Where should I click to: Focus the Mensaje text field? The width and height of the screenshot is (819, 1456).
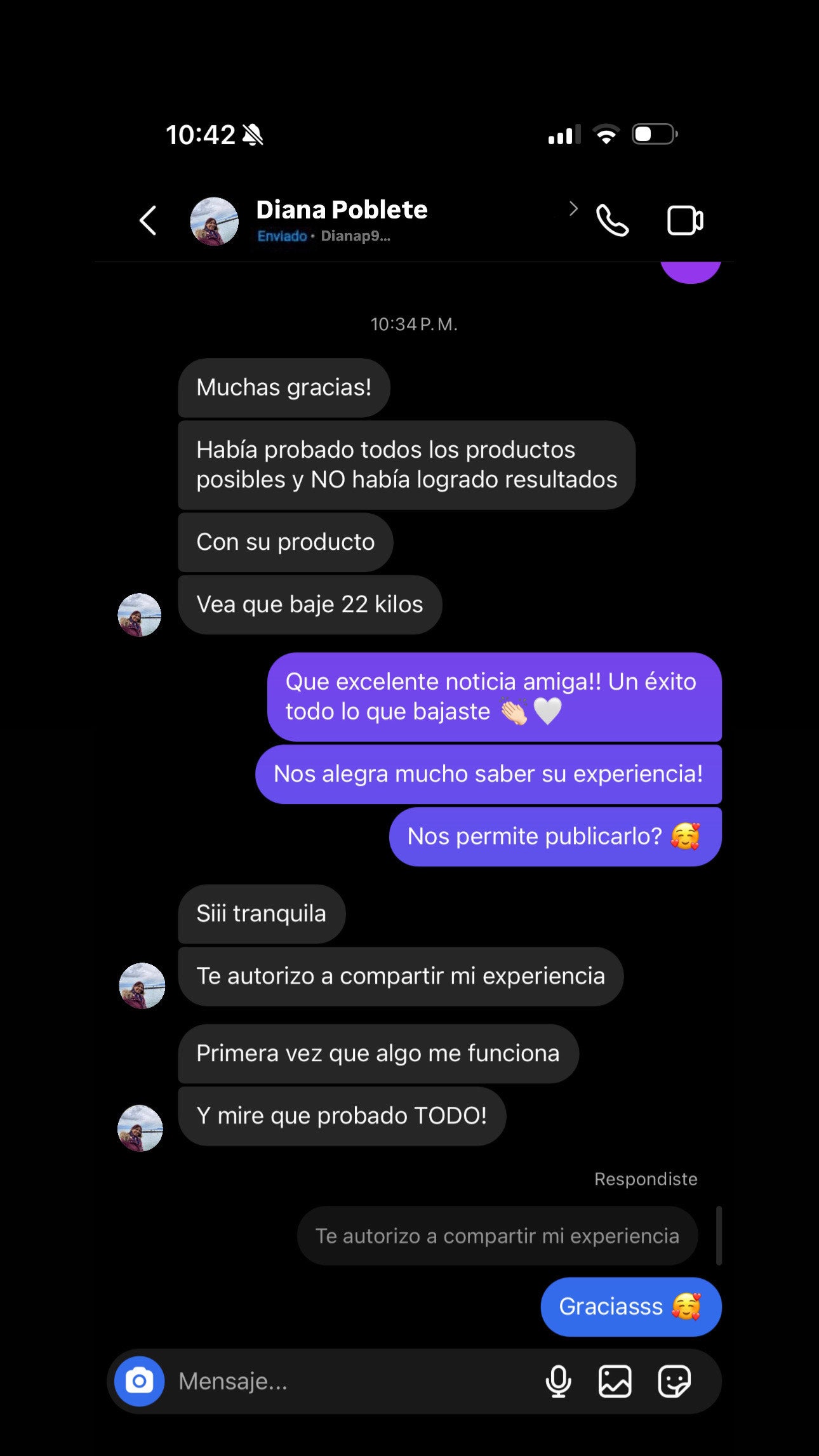pos(349,1381)
